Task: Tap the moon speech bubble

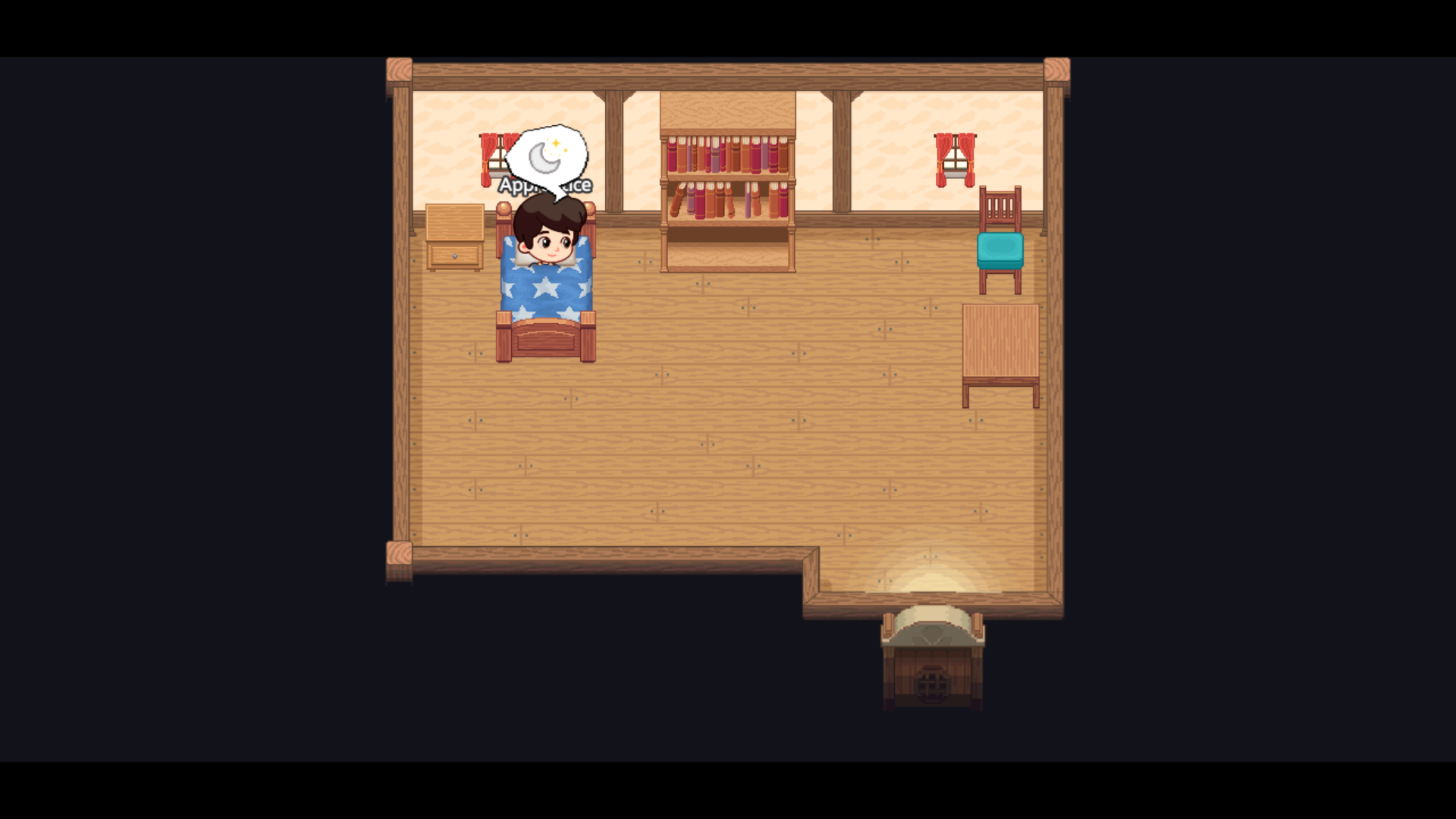Action: [548, 157]
